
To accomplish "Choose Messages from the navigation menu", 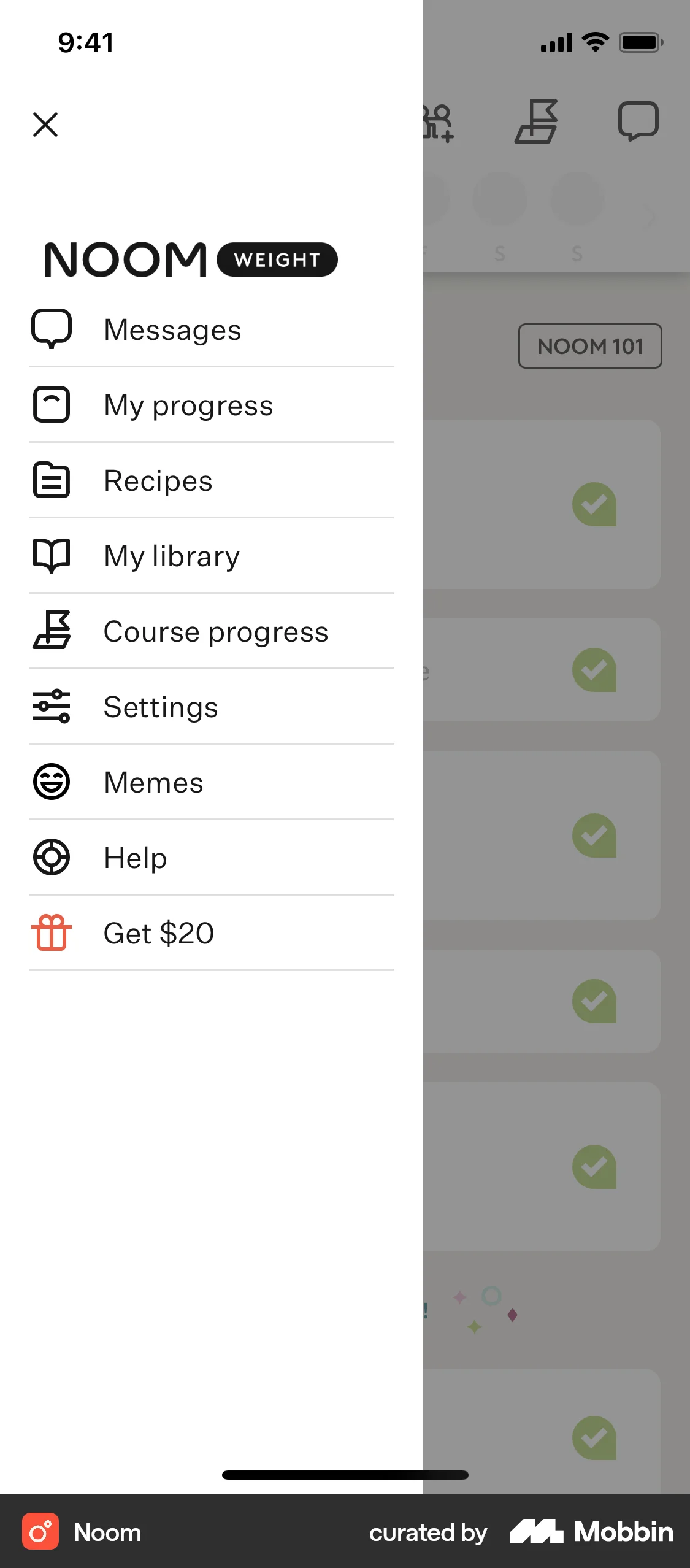I will (172, 330).
